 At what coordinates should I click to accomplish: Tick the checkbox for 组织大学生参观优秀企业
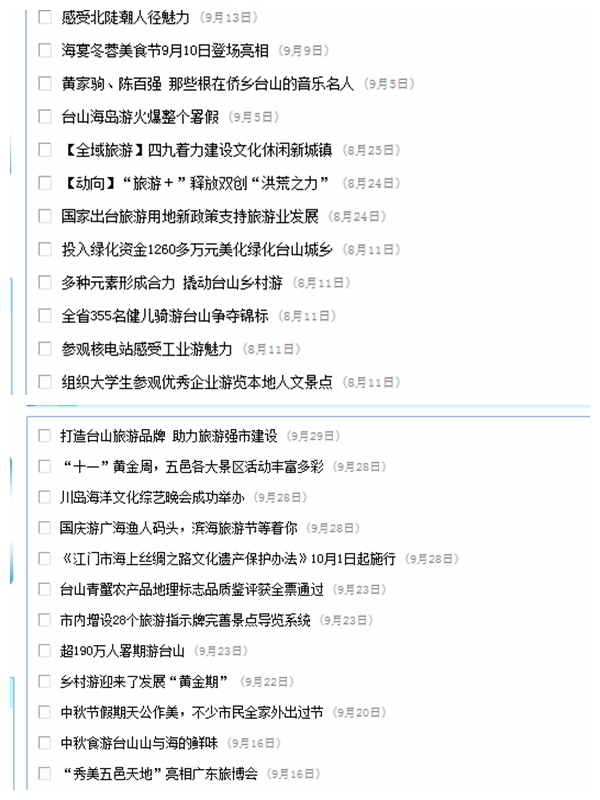point(44,381)
